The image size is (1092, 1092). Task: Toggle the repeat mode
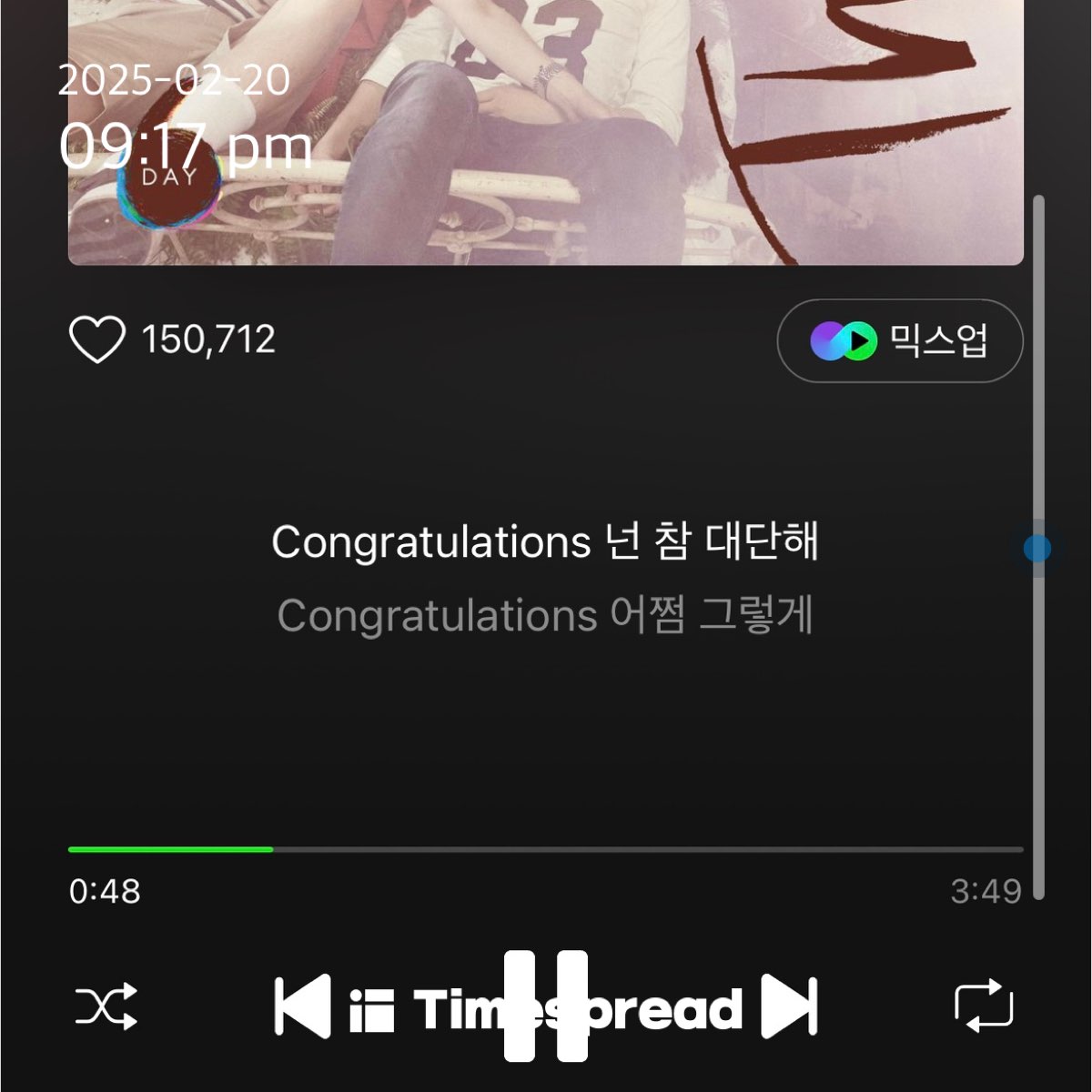(984, 1006)
